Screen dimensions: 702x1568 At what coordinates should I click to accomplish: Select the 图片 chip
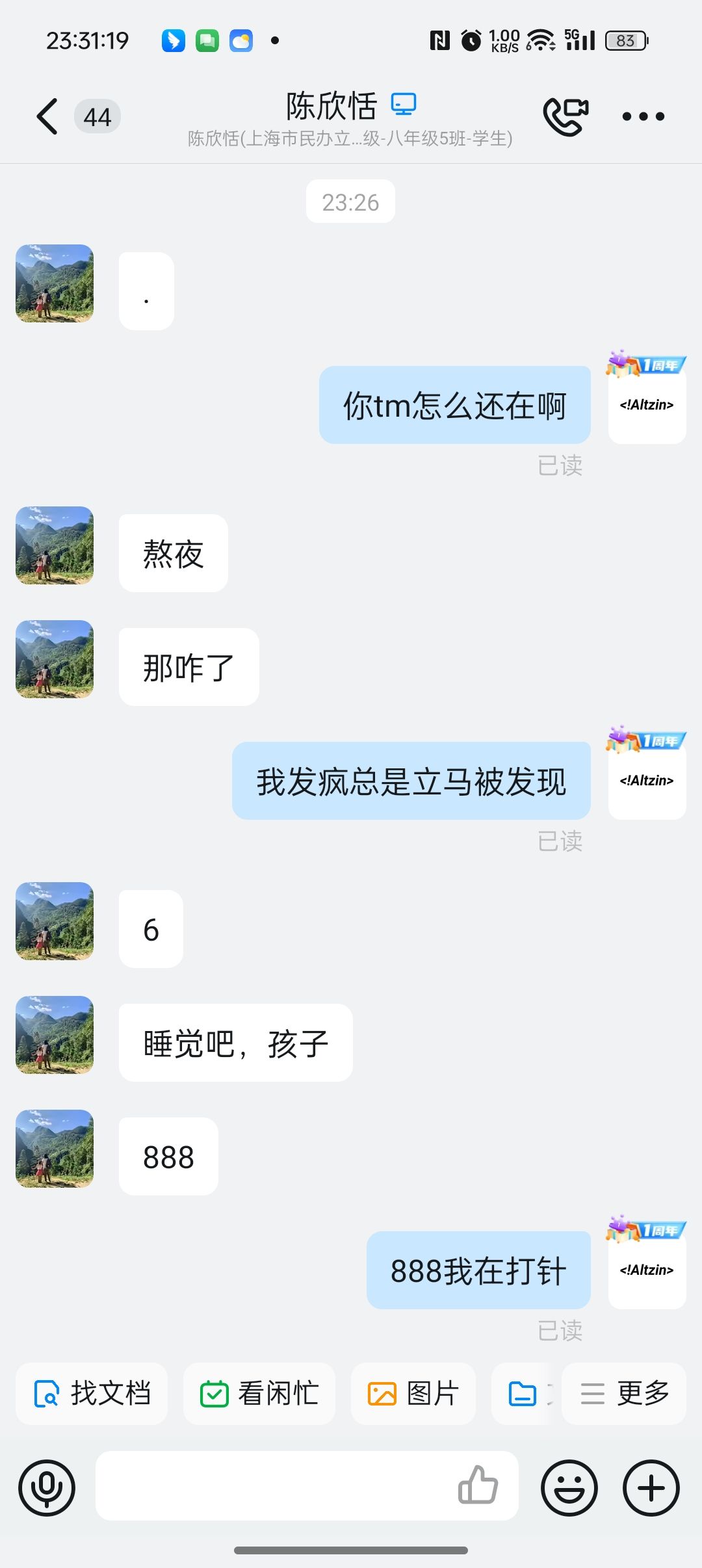pos(413,1394)
